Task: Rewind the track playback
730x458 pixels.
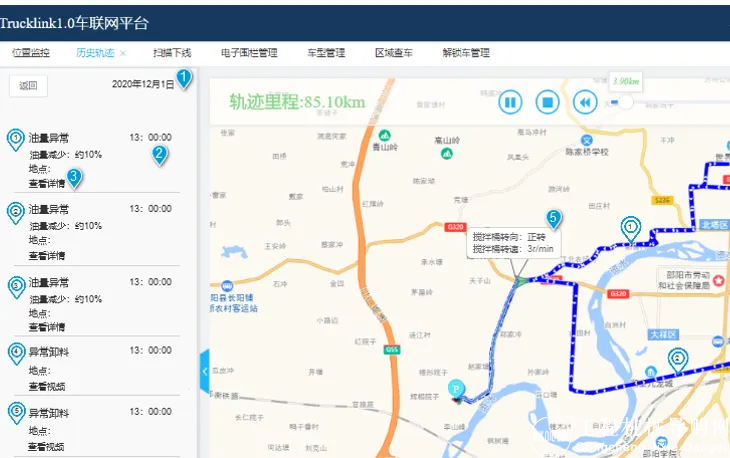Action: pos(584,101)
